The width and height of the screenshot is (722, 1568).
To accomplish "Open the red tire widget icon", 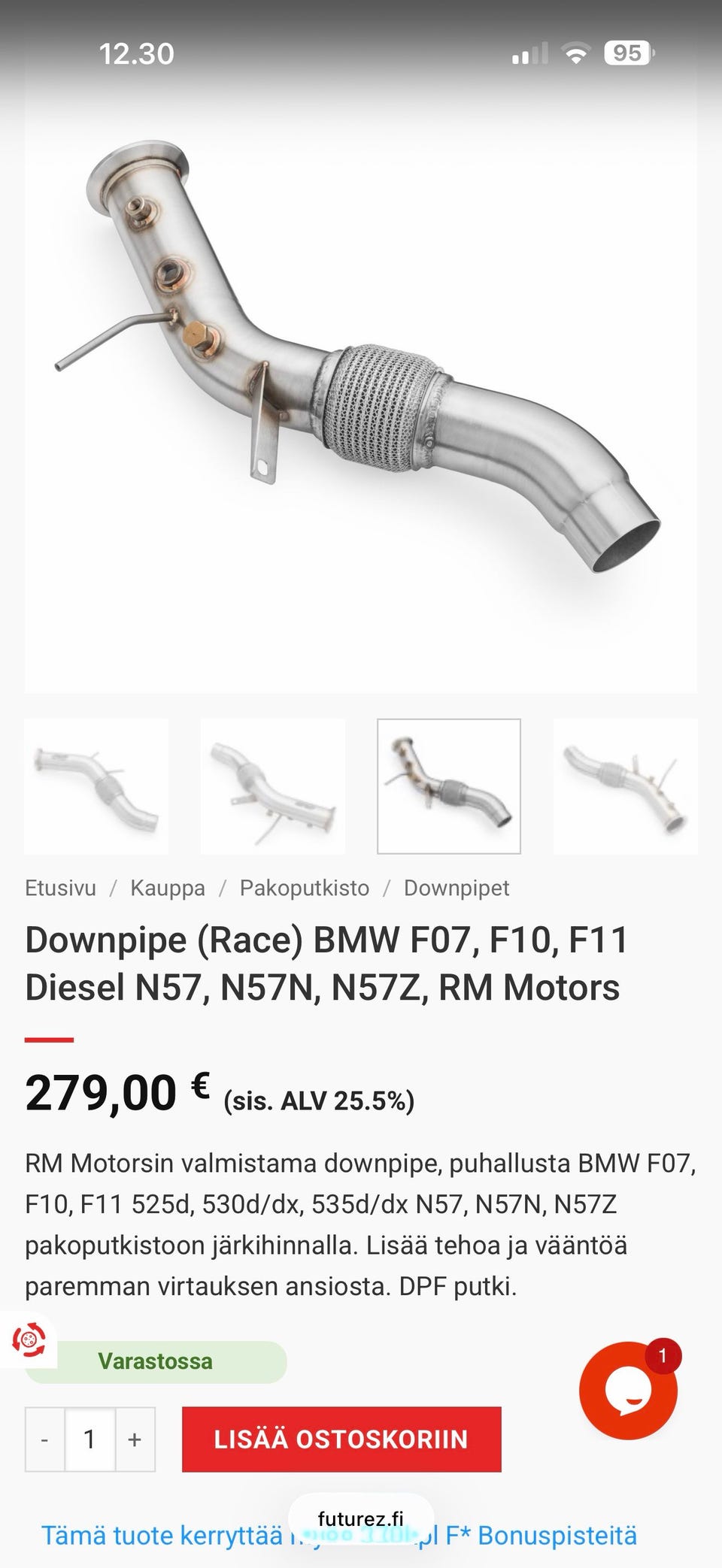I will pos(29,1339).
